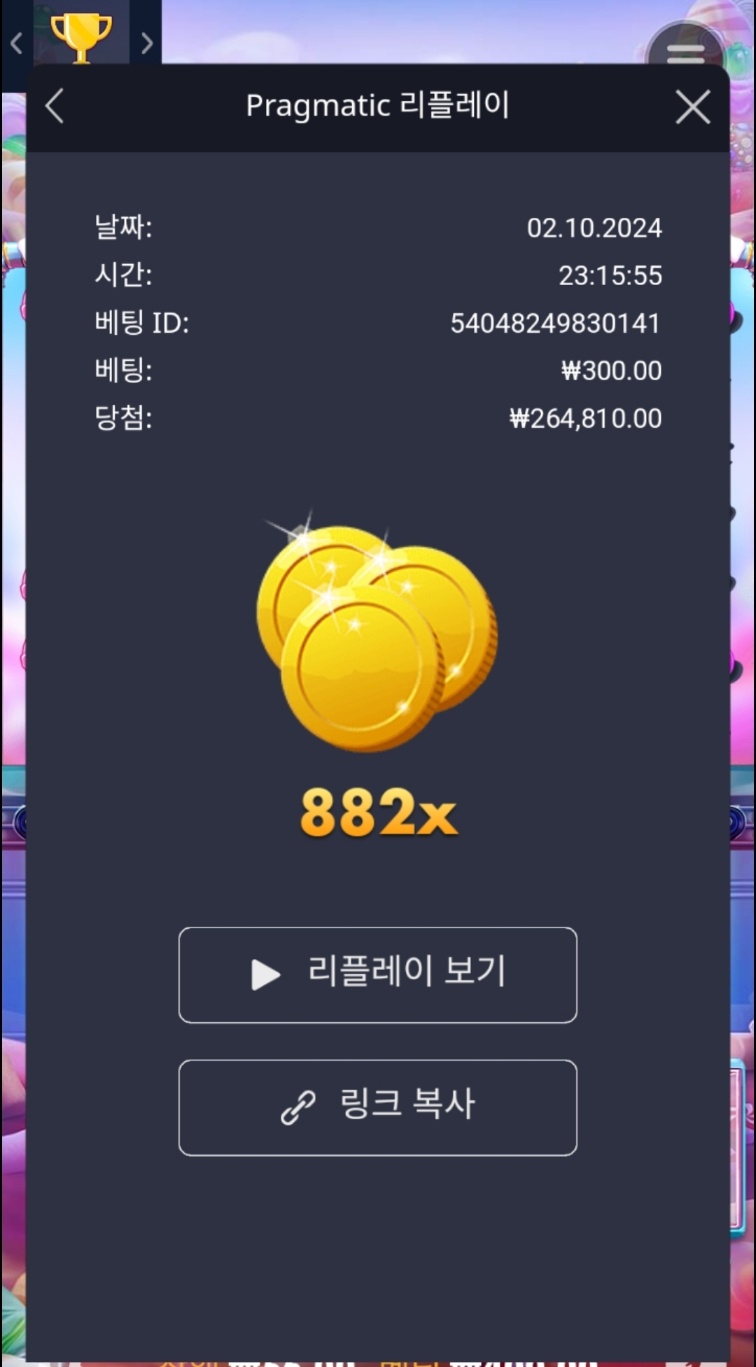Go back from the Pragmatic replay panel

click(55, 106)
